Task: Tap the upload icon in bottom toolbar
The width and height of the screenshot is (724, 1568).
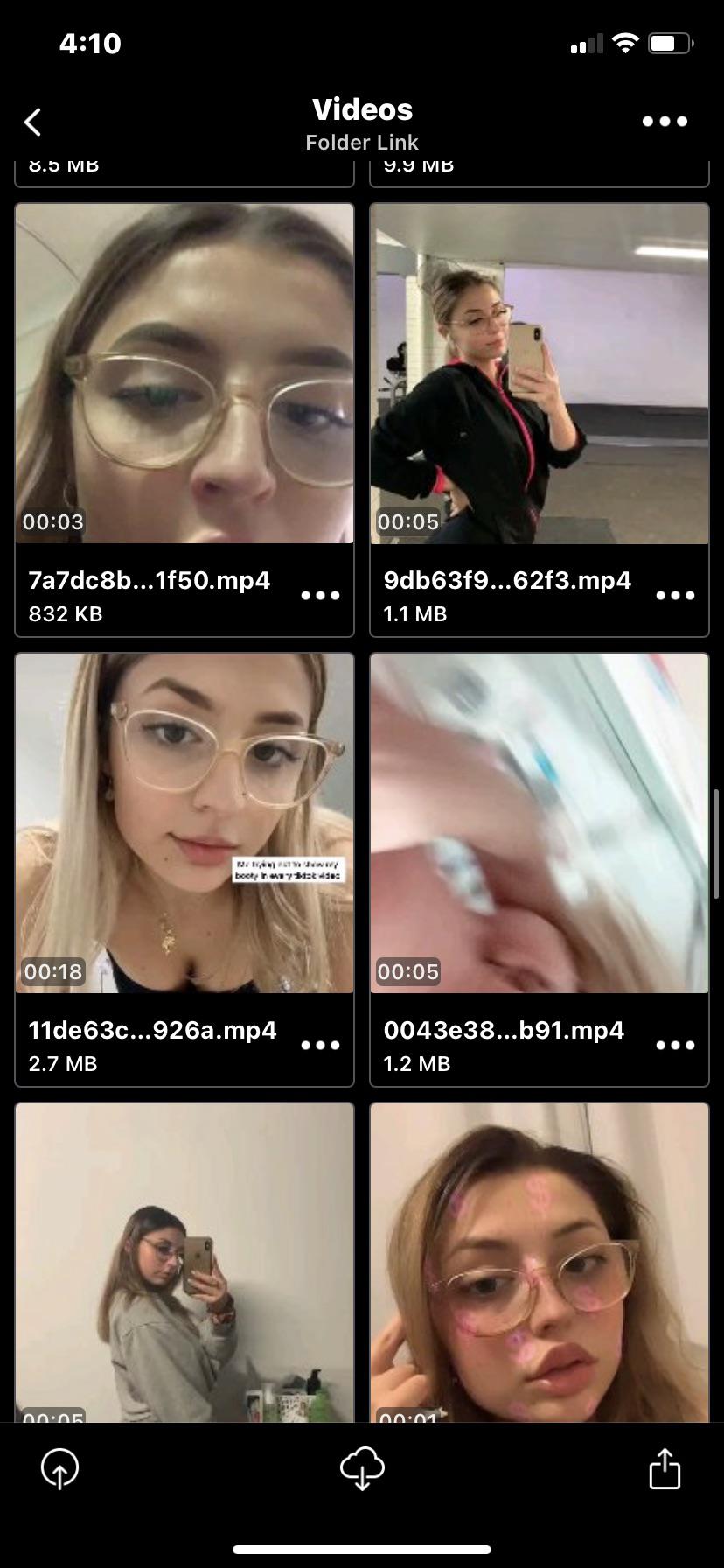Action: (x=59, y=1468)
